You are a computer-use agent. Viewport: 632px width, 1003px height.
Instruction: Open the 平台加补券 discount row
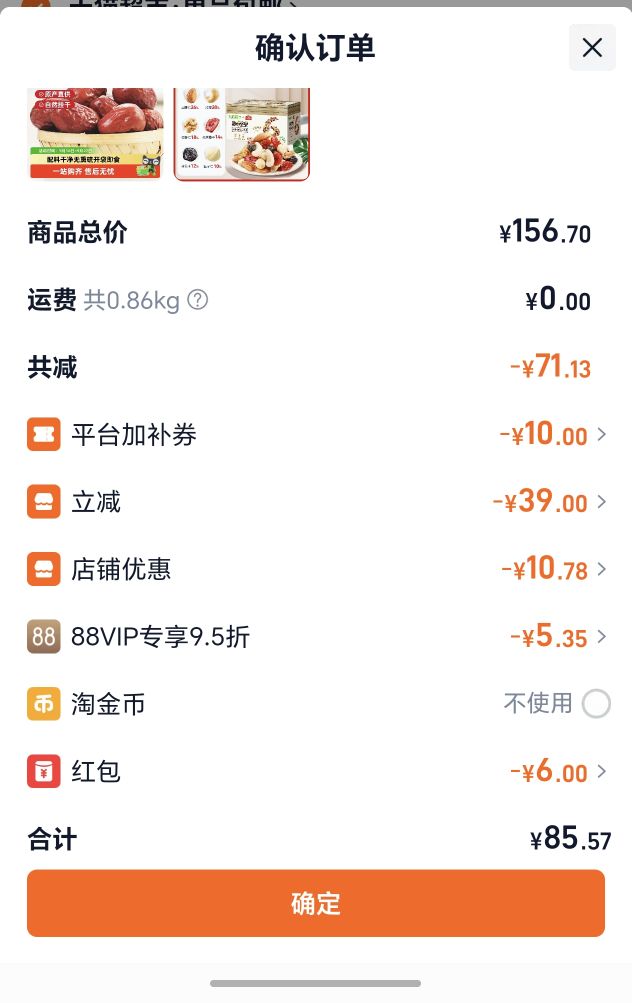316,435
